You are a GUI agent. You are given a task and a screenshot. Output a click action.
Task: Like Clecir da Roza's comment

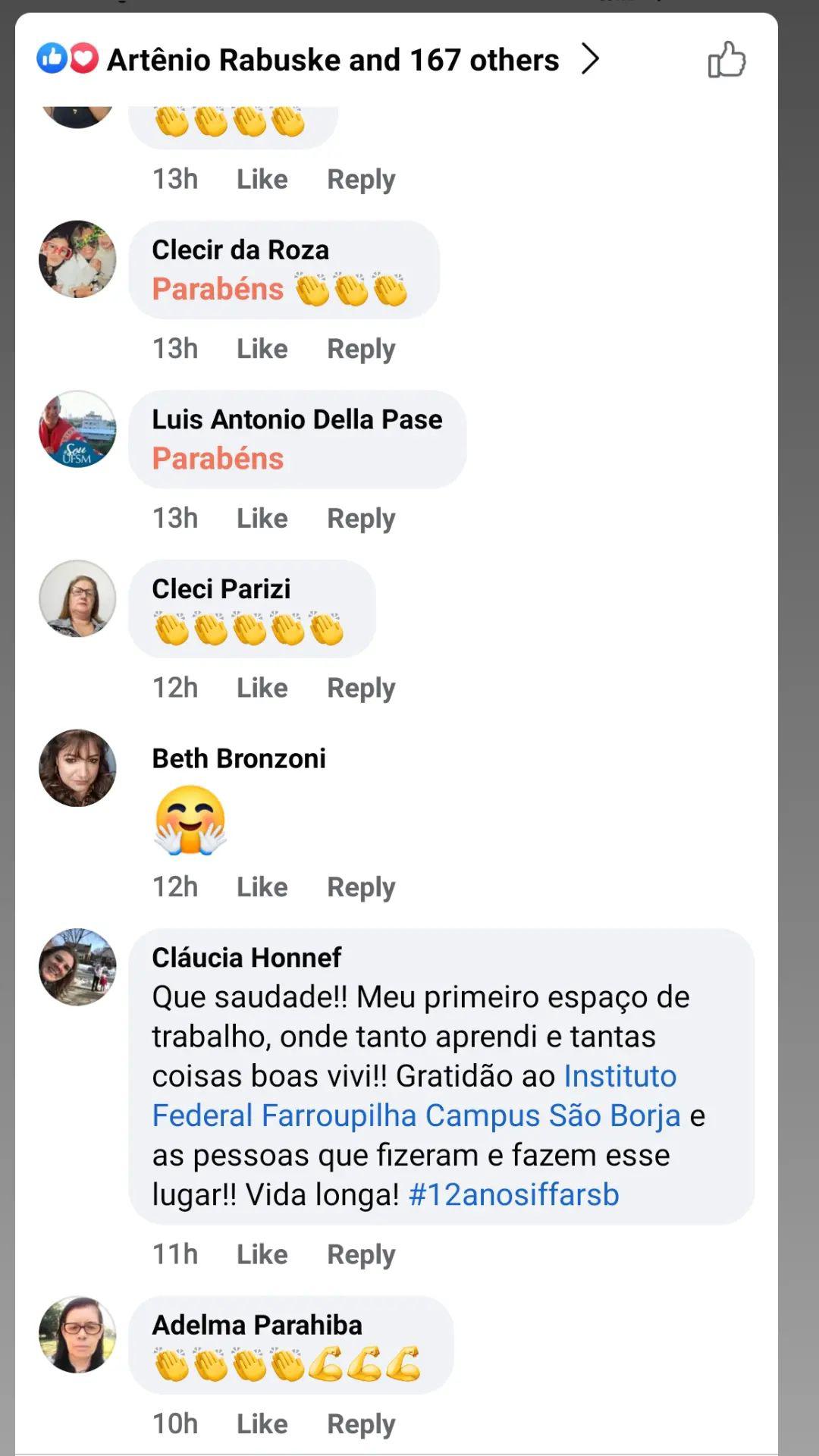pos(262,349)
